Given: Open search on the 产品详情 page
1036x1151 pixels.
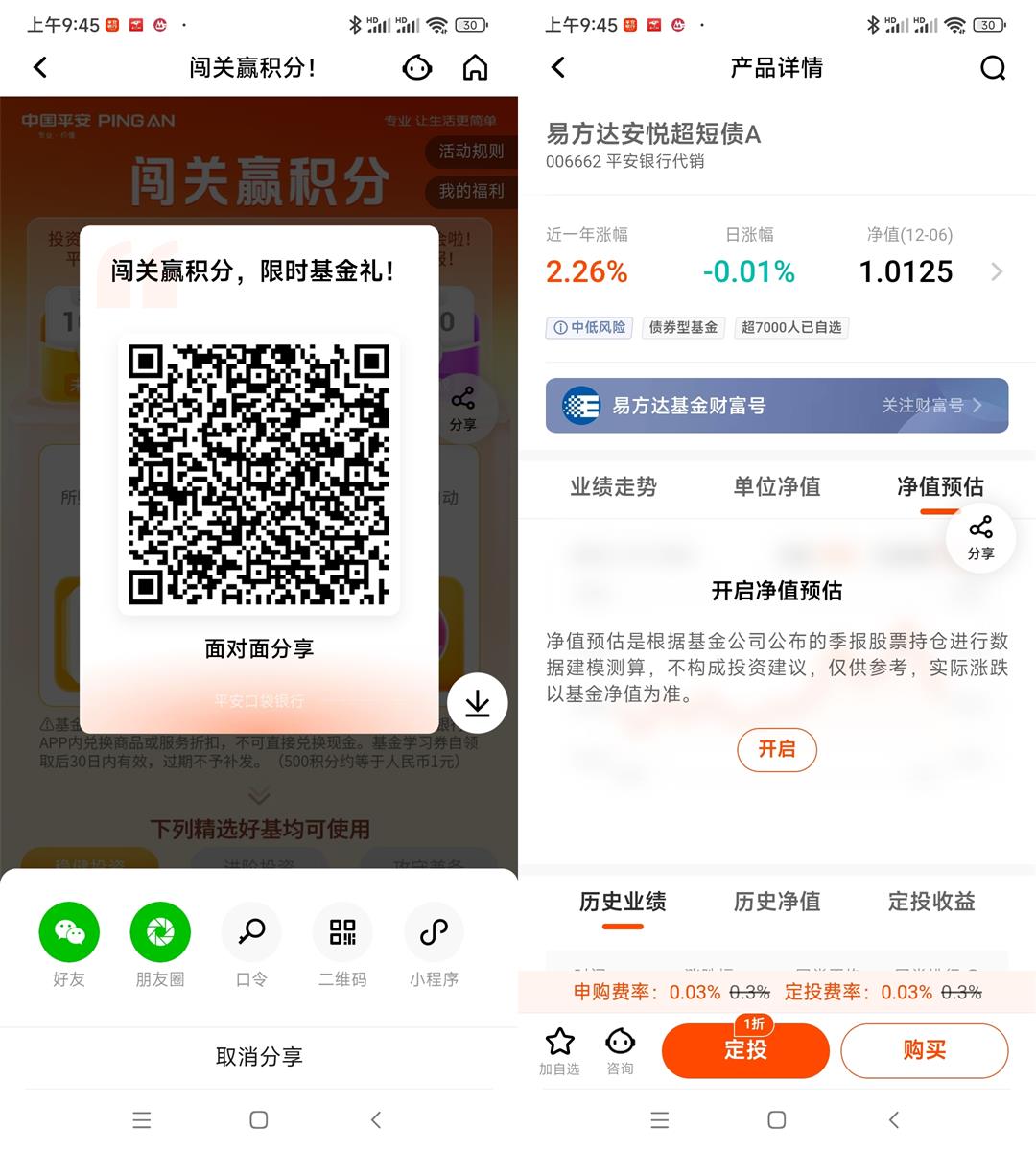Looking at the screenshot, I should pyautogui.click(x=993, y=67).
